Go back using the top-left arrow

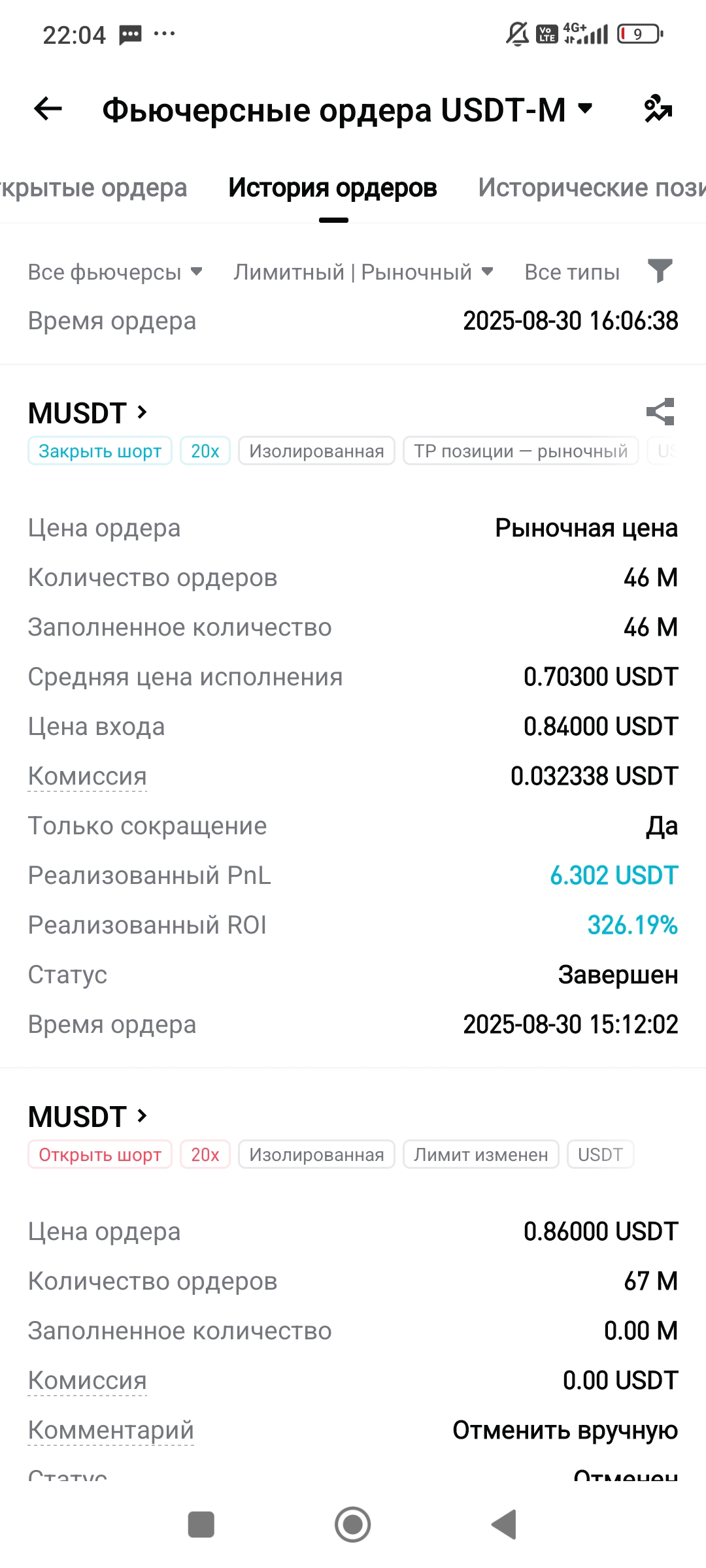48,108
